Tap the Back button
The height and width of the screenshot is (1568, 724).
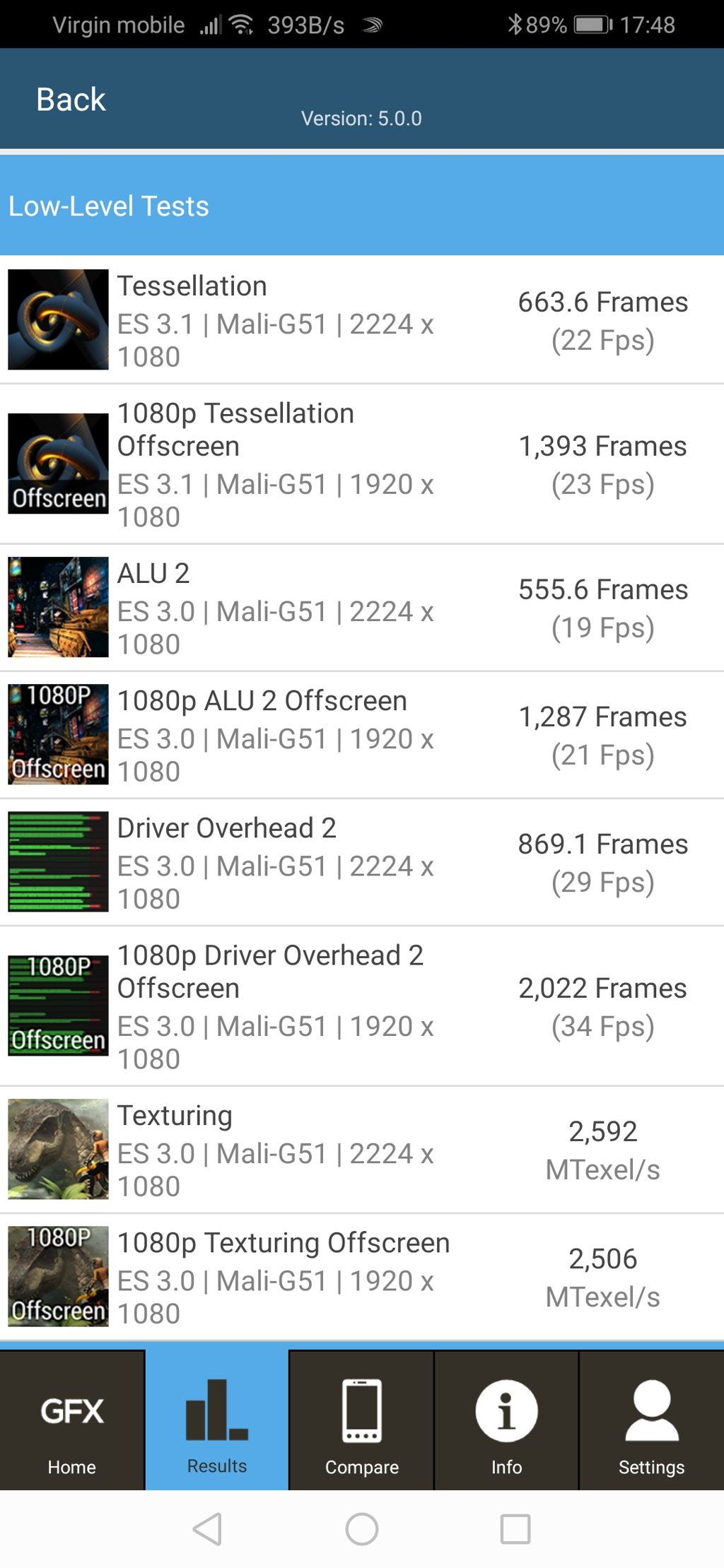[x=71, y=100]
